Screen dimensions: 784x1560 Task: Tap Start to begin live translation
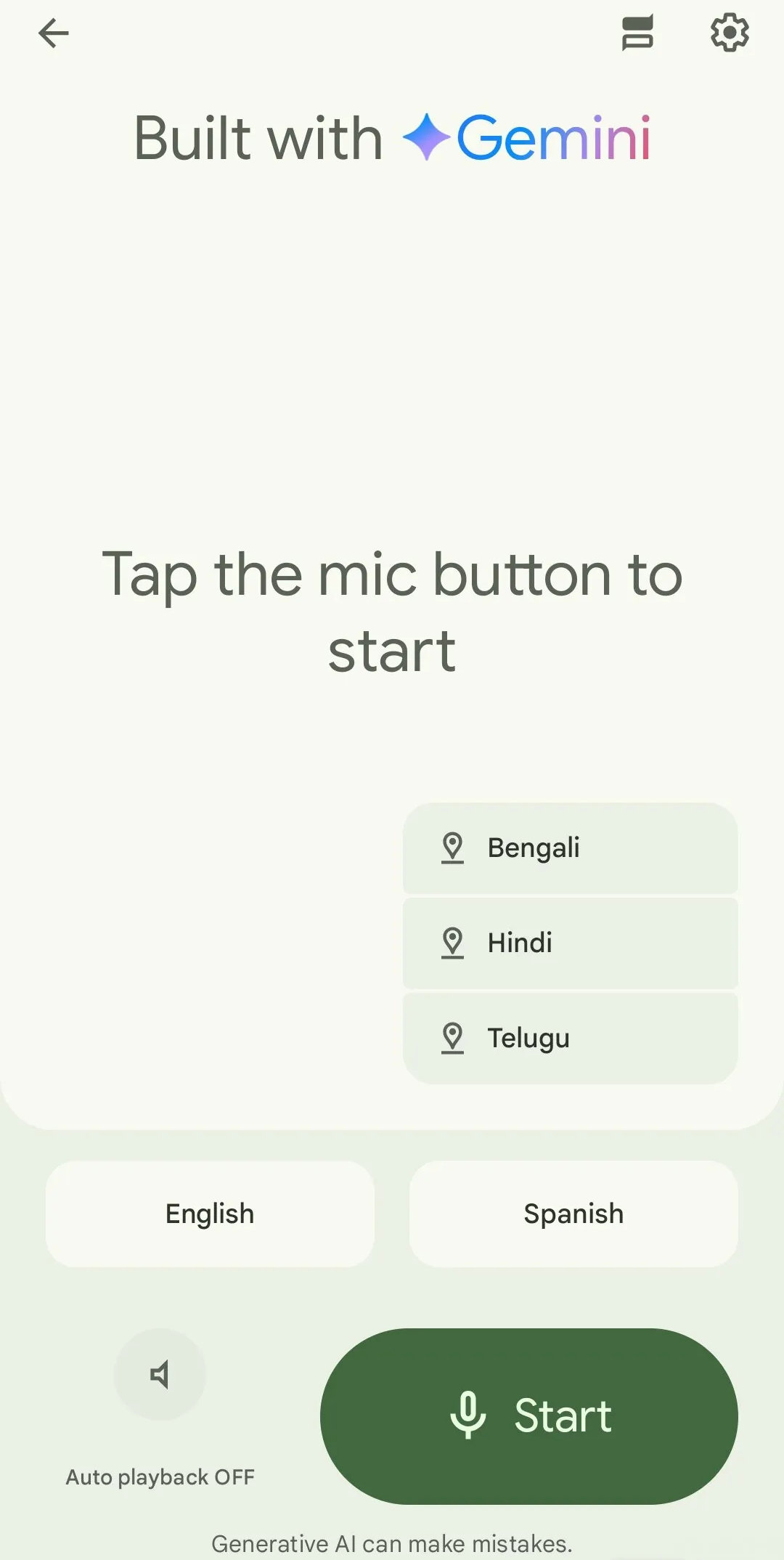528,1416
